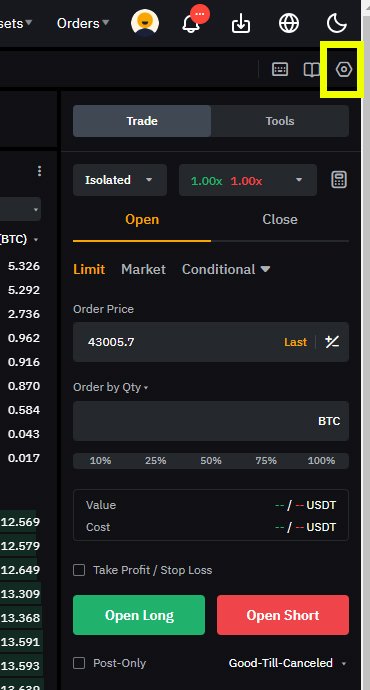The width and height of the screenshot is (370, 690).
Task: Enter quantity in BTC field
Action: [211, 421]
